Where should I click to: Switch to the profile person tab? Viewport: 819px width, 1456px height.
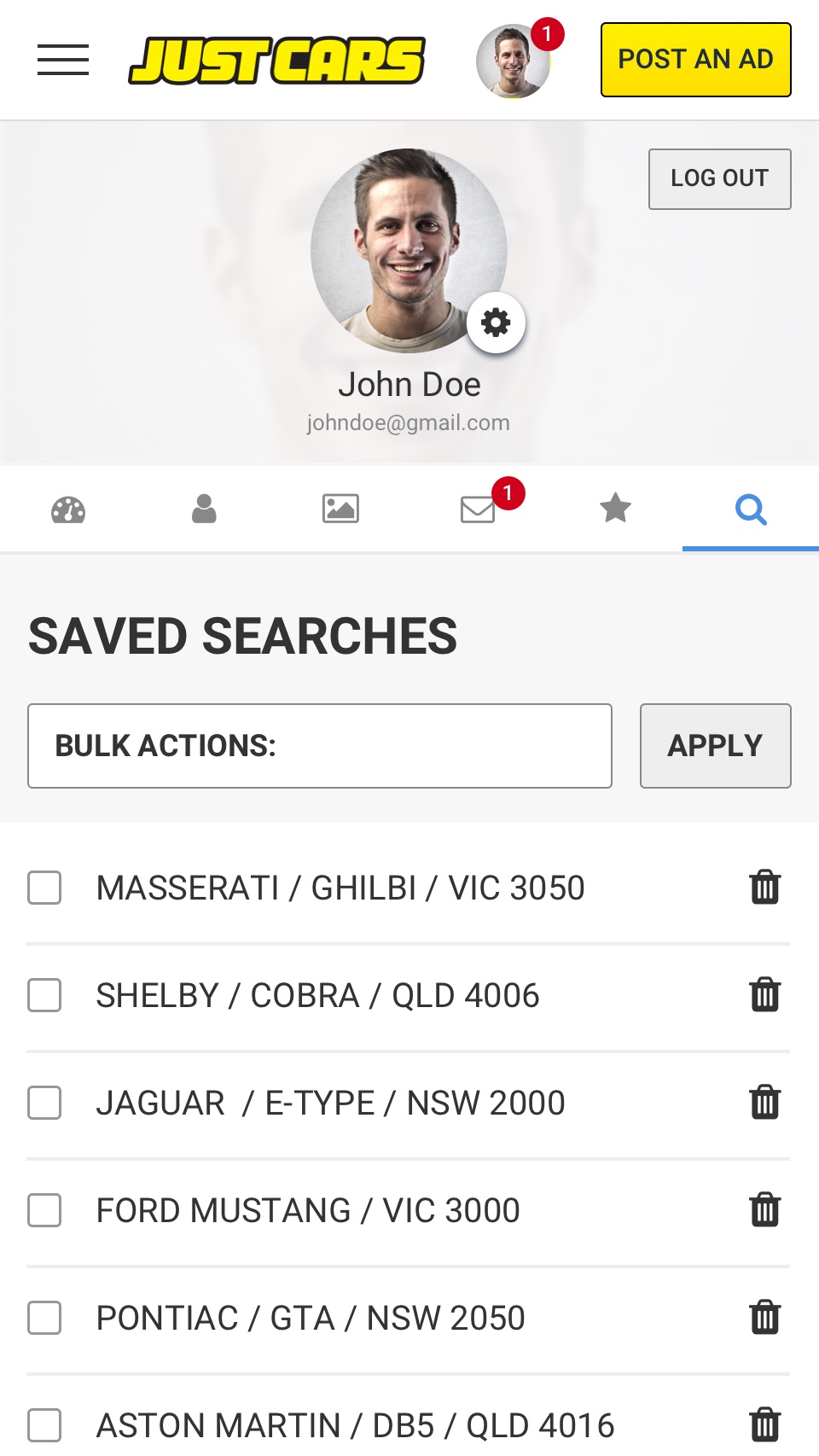pos(204,509)
